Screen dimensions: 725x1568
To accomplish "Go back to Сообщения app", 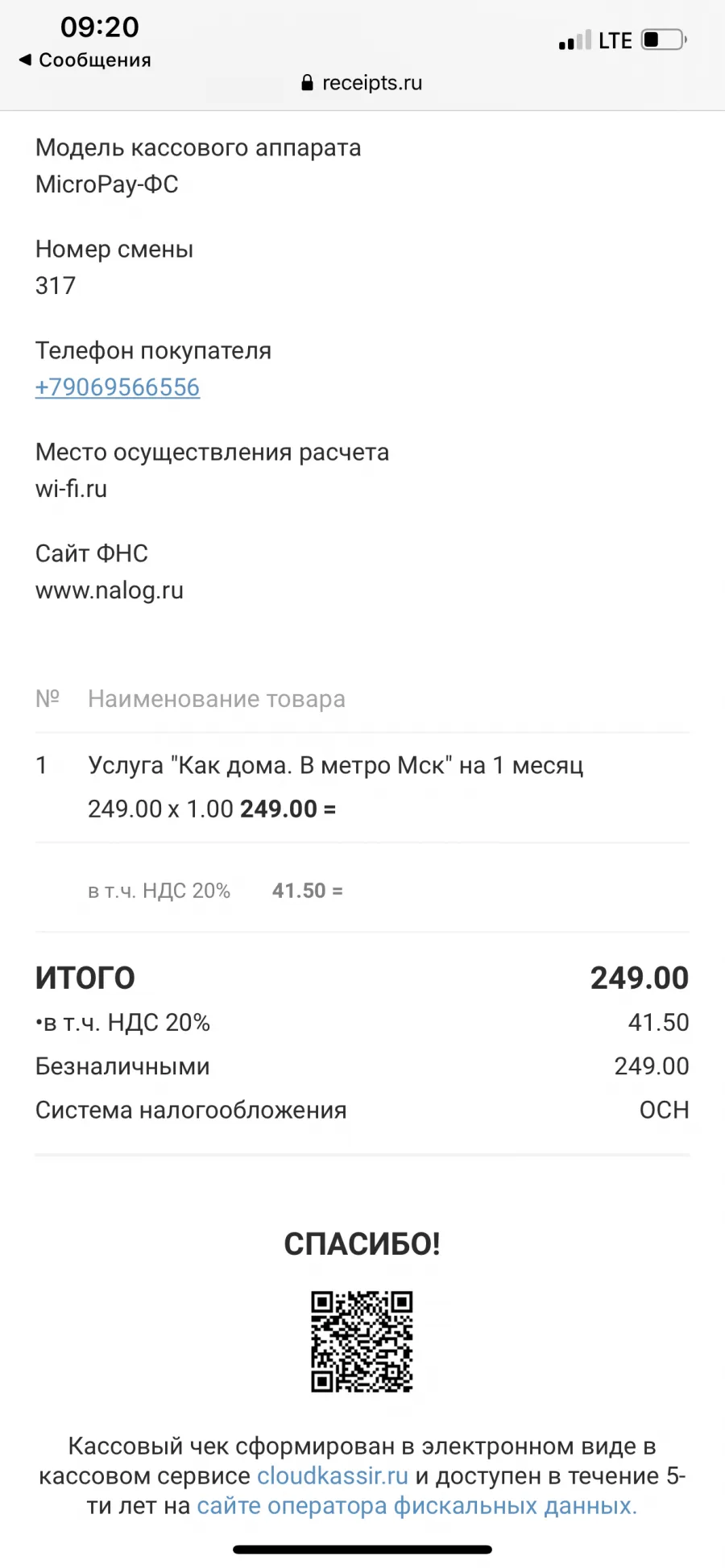I will [85, 60].
